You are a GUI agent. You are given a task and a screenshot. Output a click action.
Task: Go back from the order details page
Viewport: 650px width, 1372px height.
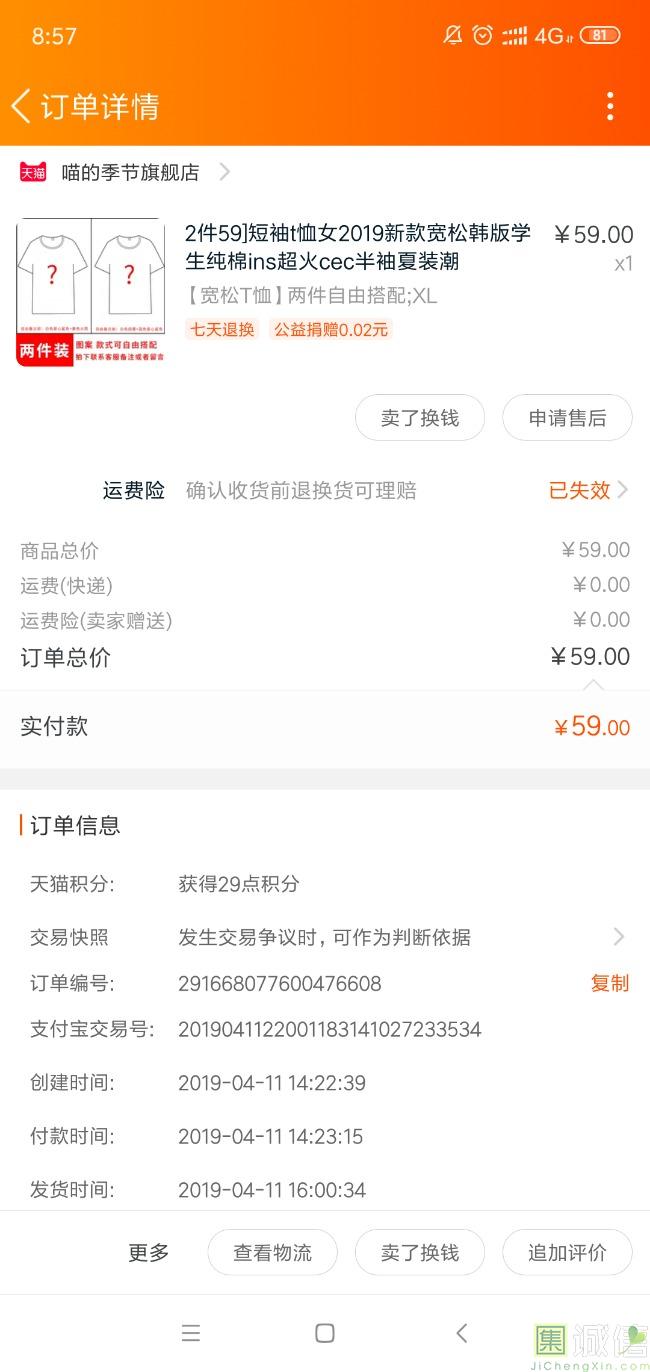pos(22,106)
